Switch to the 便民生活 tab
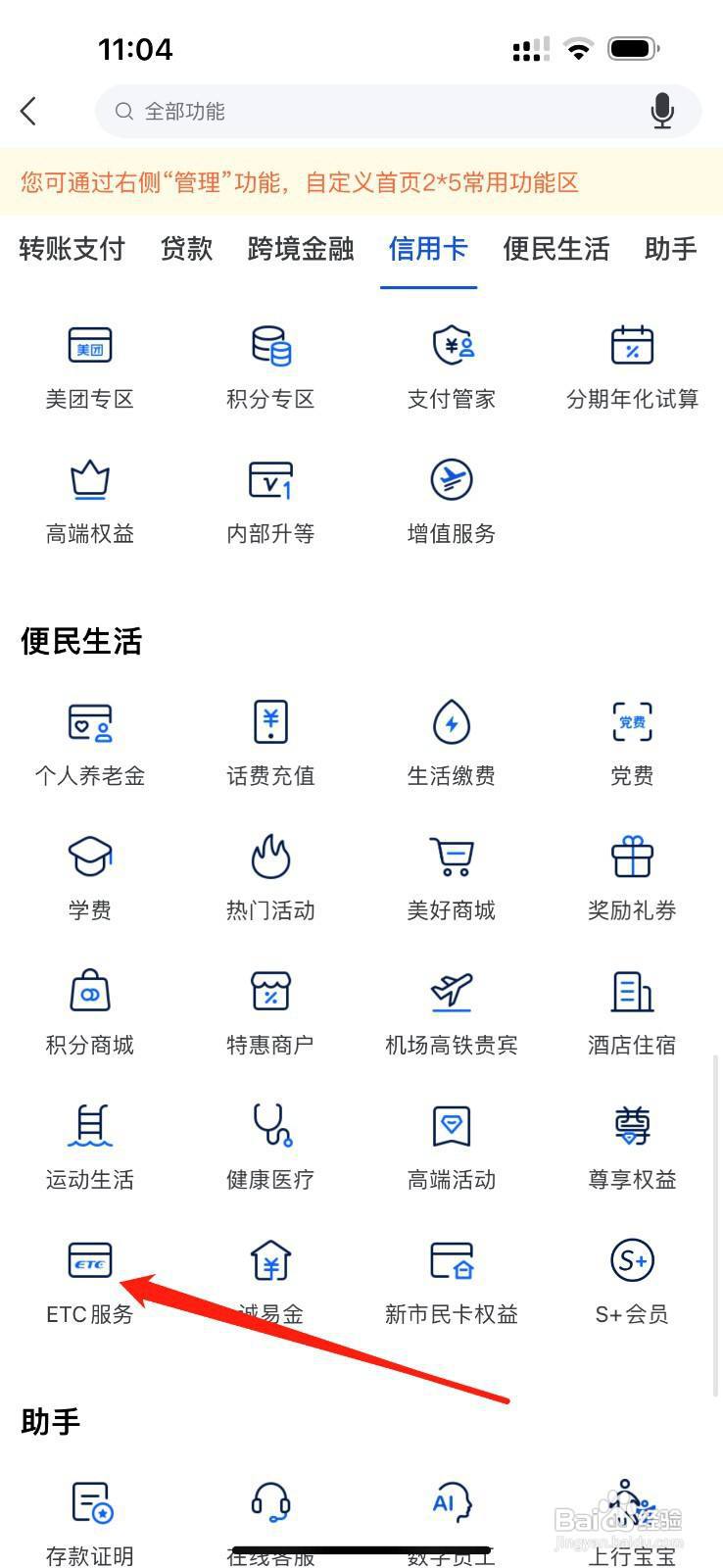Viewport: 723px width, 1568px height. click(555, 249)
